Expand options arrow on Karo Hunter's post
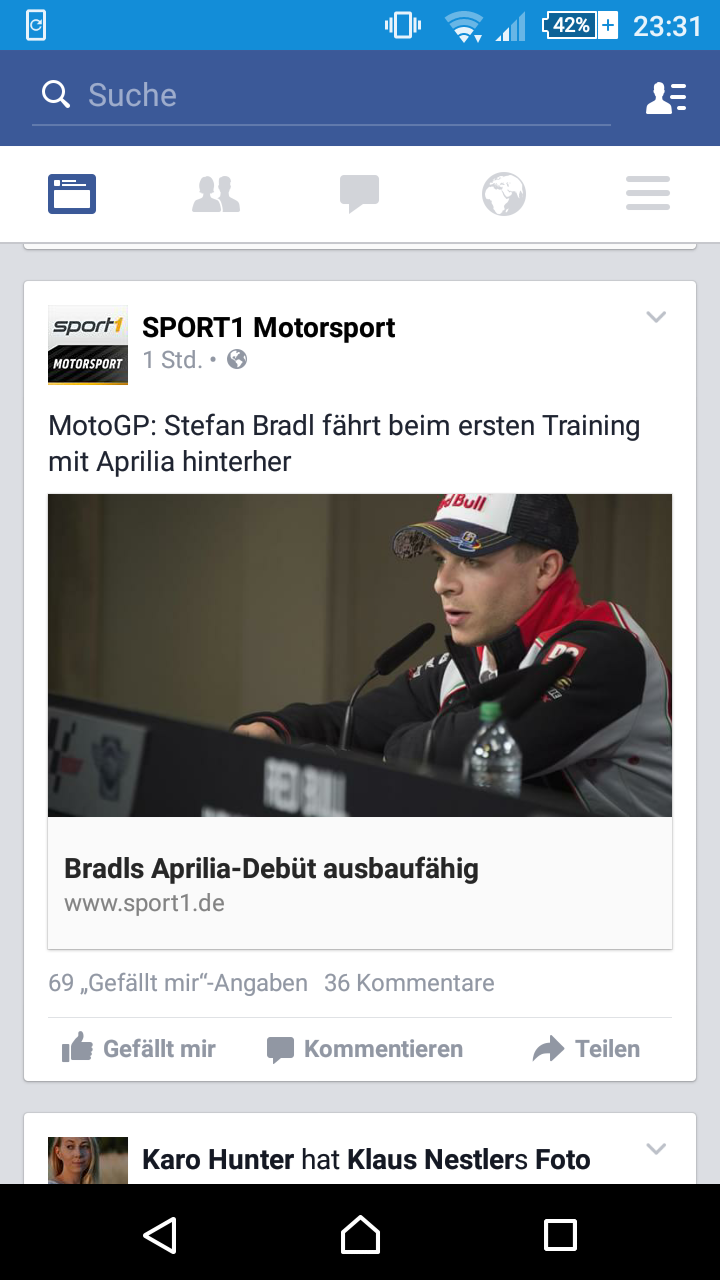 [656, 1149]
